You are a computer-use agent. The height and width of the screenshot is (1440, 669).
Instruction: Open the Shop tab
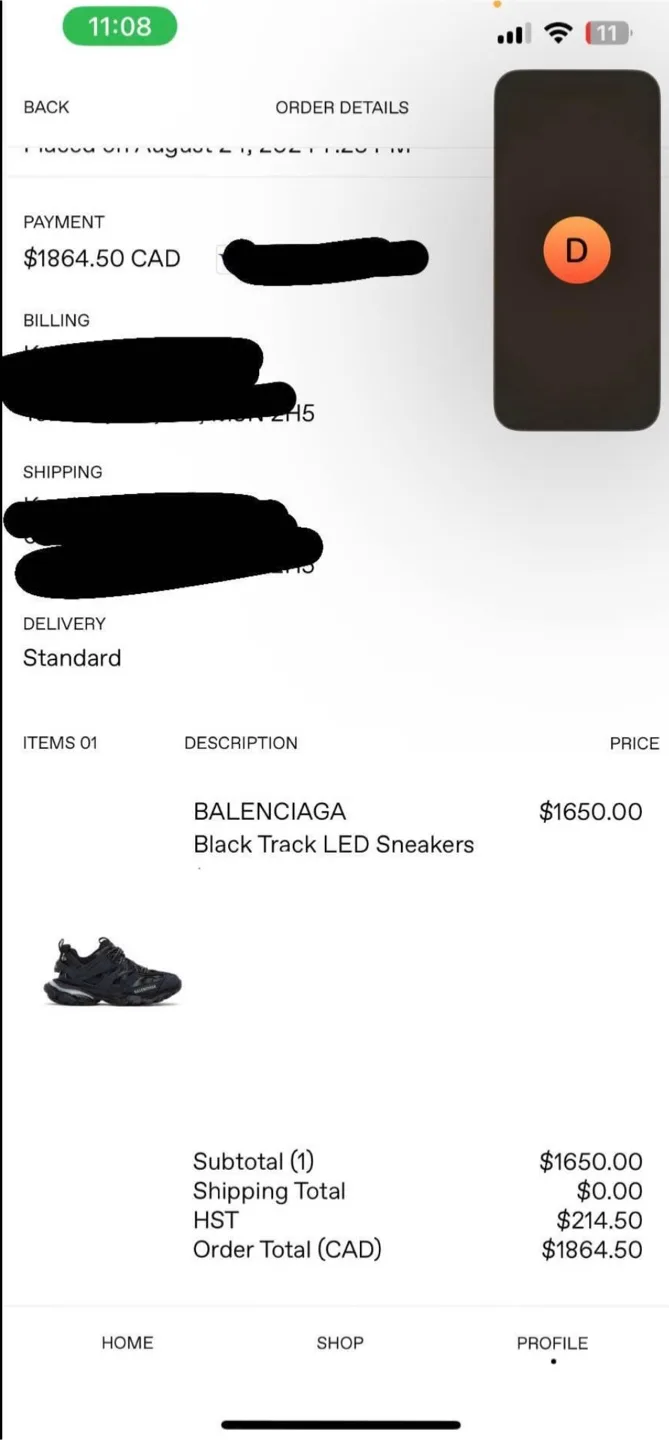pyautogui.click(x=340, y=1343)
